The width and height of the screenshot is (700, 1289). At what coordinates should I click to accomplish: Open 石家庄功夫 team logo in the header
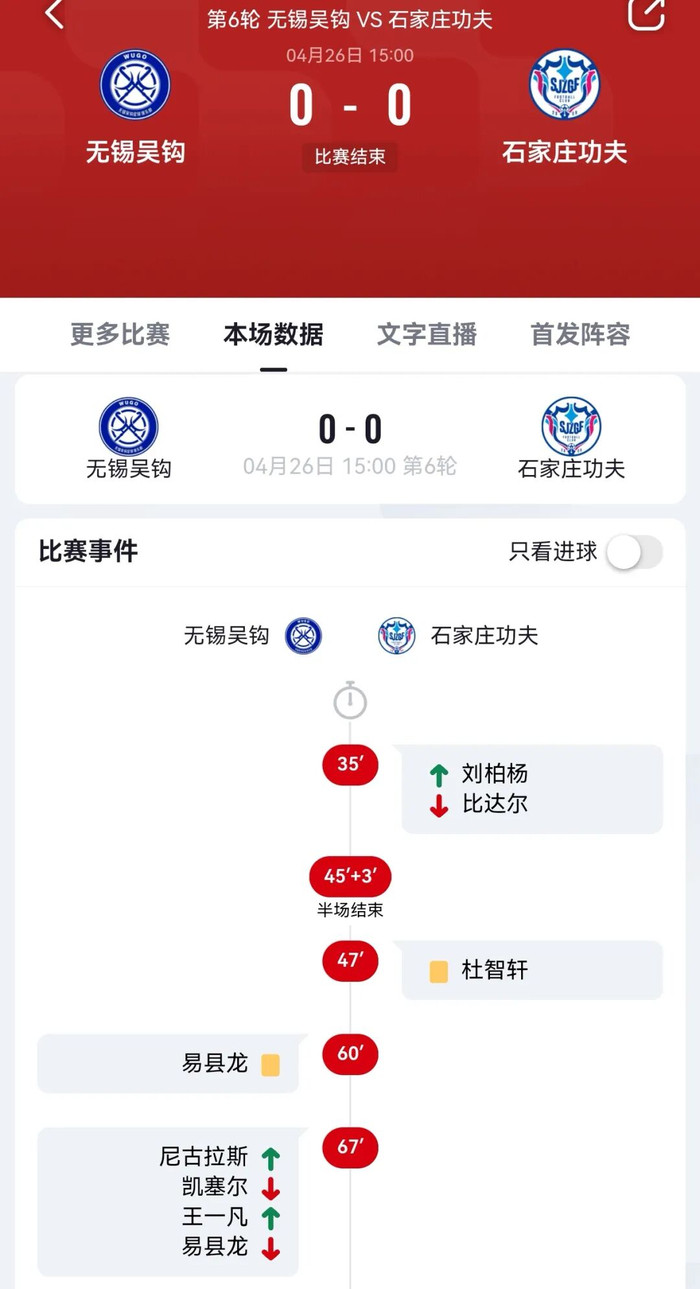coord(565,85)
